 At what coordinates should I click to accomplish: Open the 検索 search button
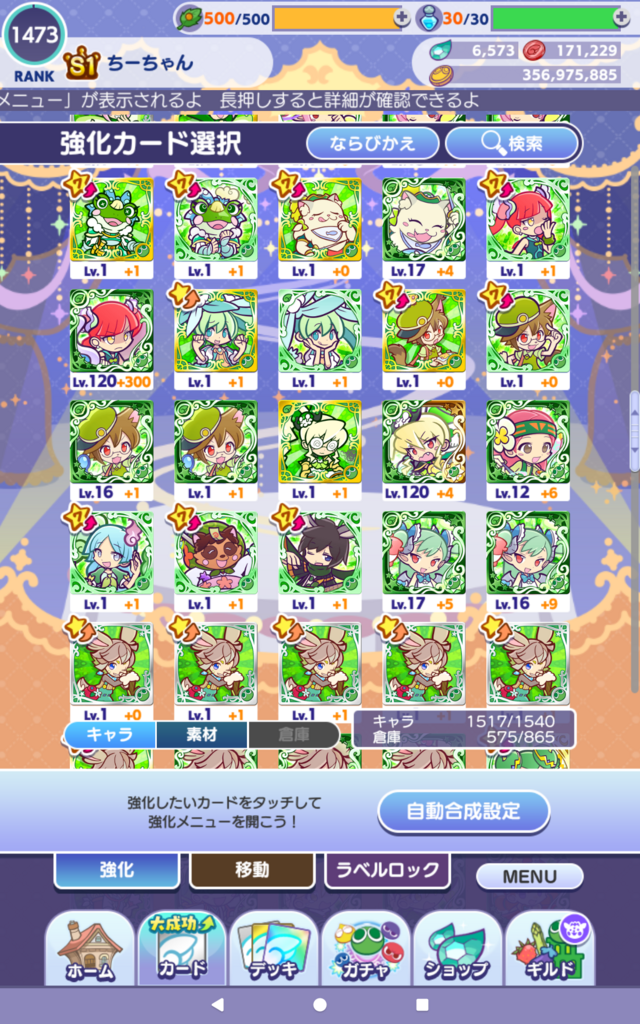[512, 143]
